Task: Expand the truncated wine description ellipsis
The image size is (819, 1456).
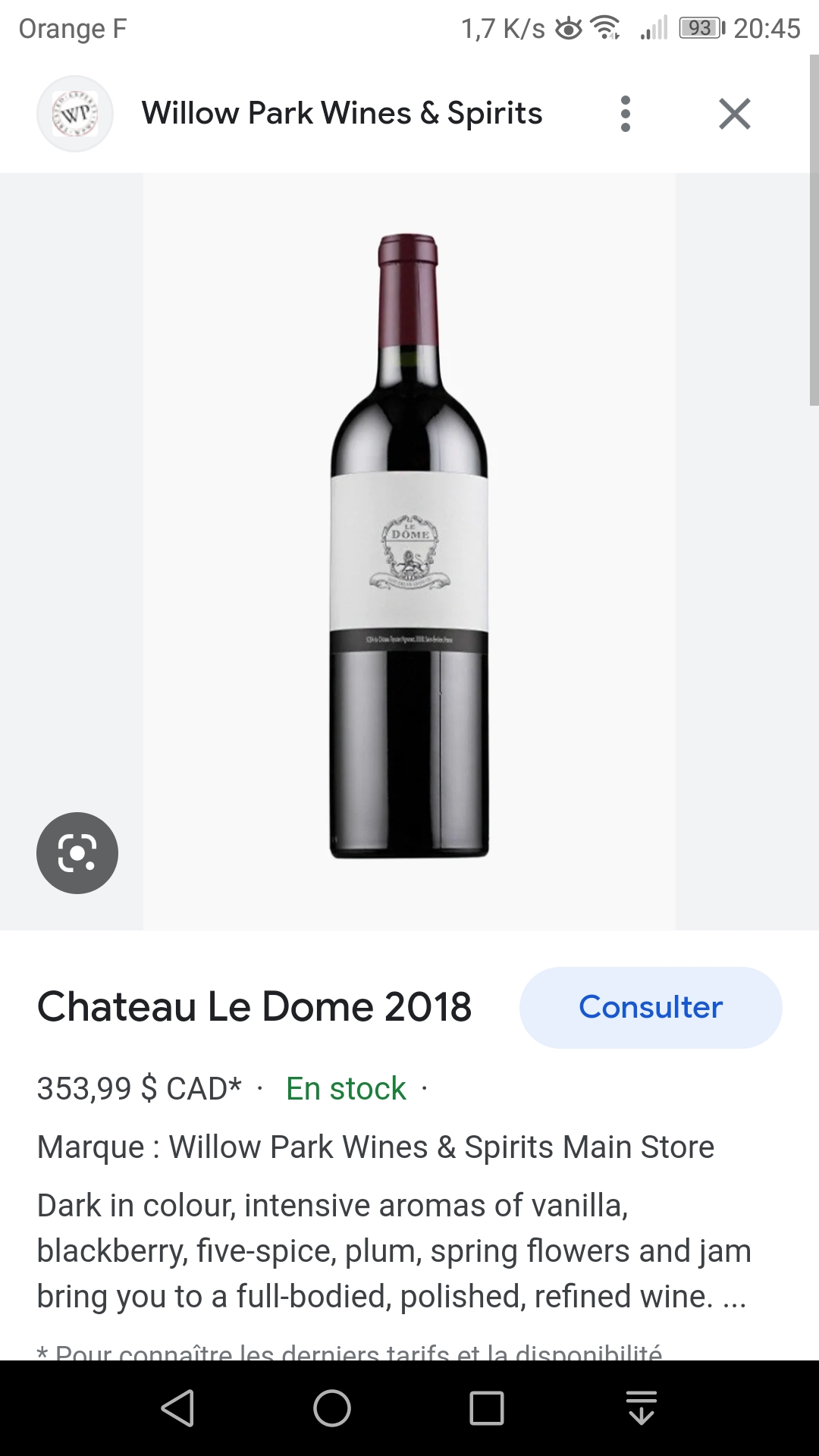Action: point(734,1298)
